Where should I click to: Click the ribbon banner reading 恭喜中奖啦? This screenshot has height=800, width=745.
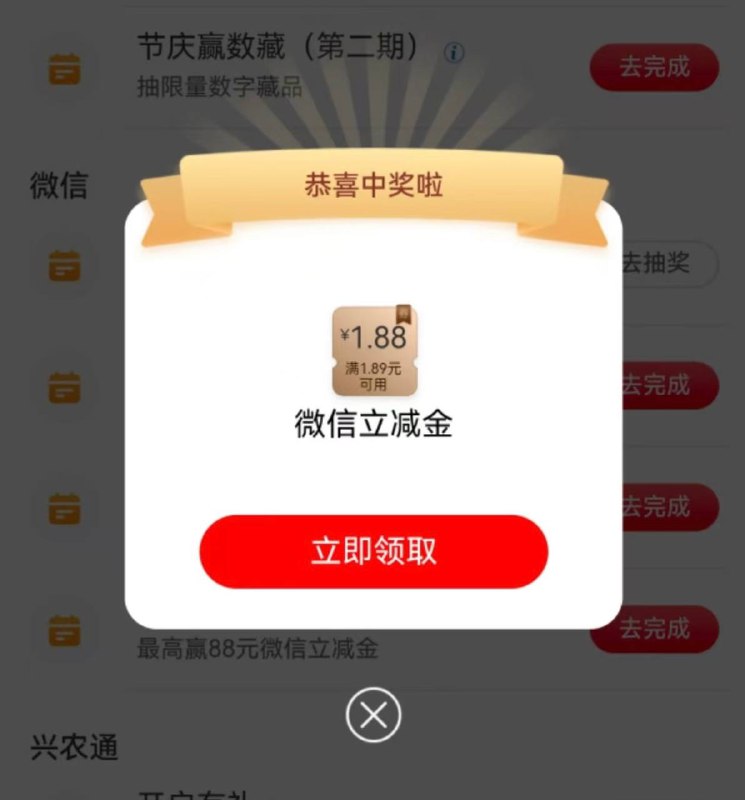click(x=372, y=184)
